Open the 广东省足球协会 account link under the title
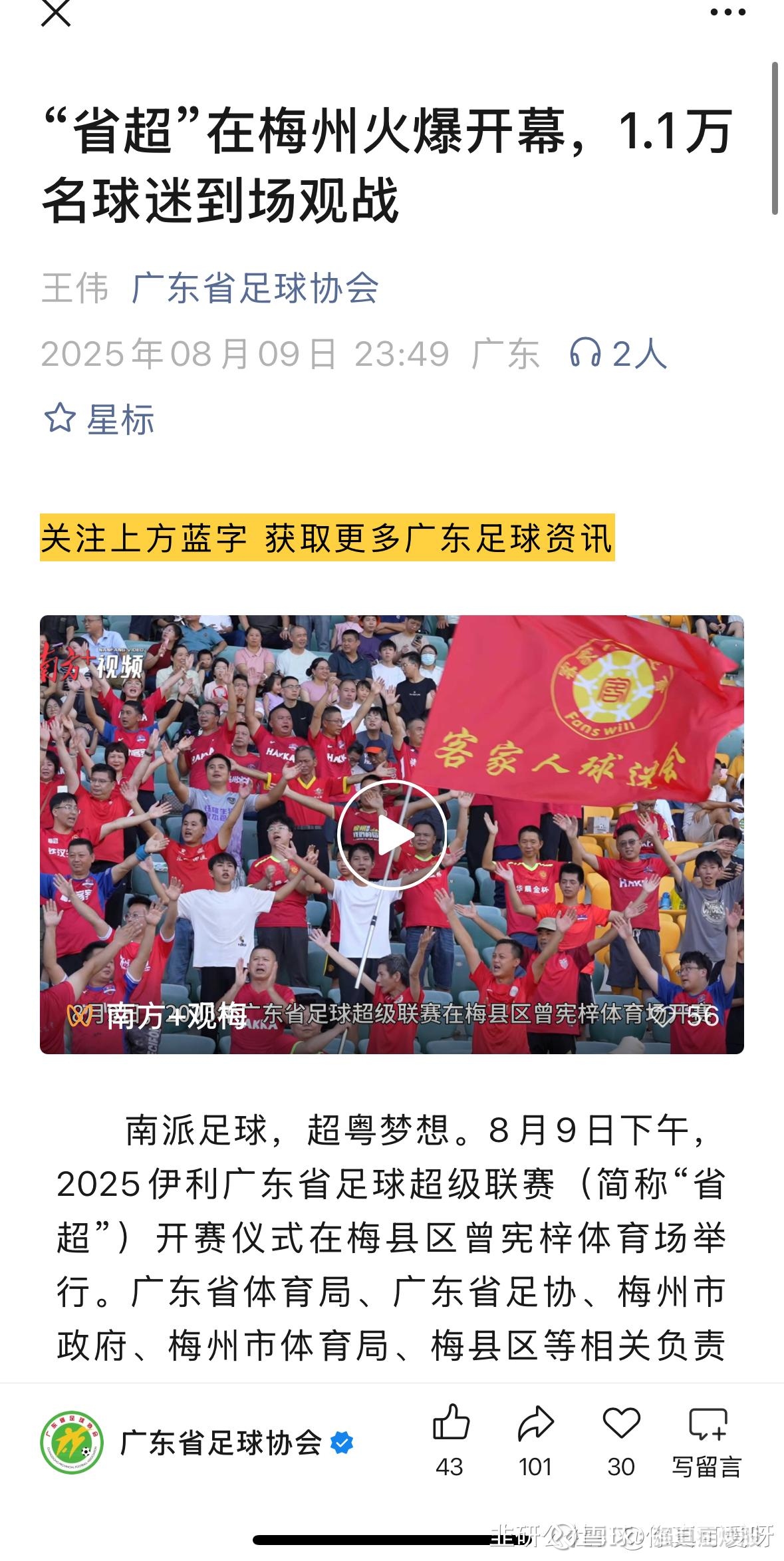This screenshot has width=784, height=1561. [255, 288]
